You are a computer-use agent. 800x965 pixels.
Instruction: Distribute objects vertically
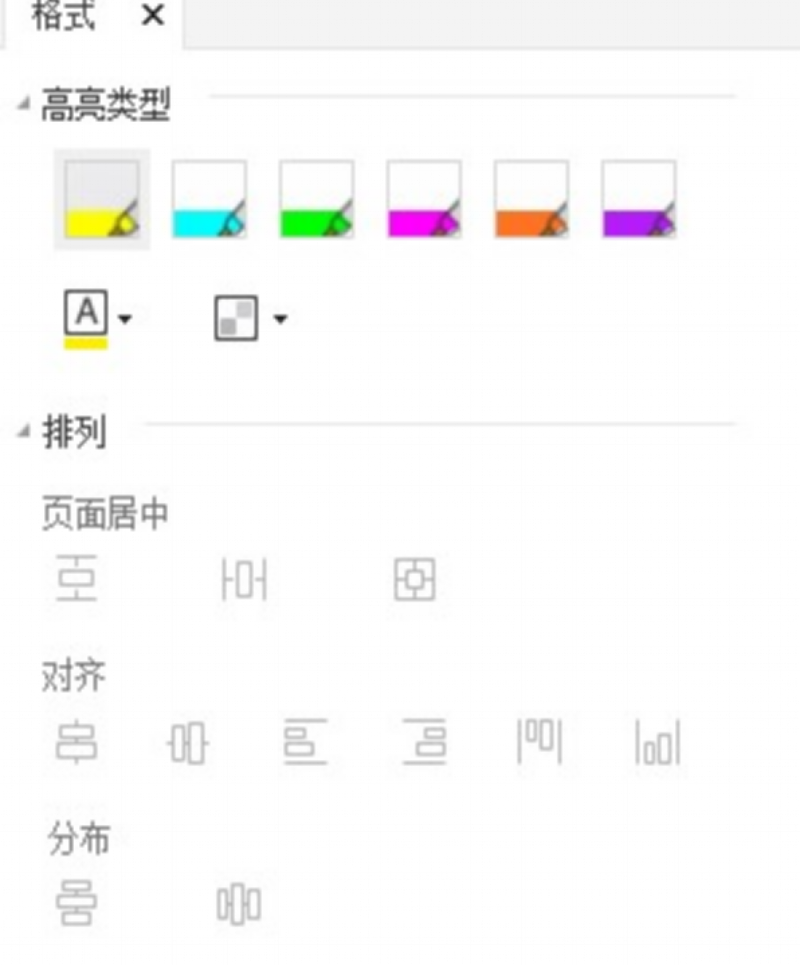coord(75,903)
